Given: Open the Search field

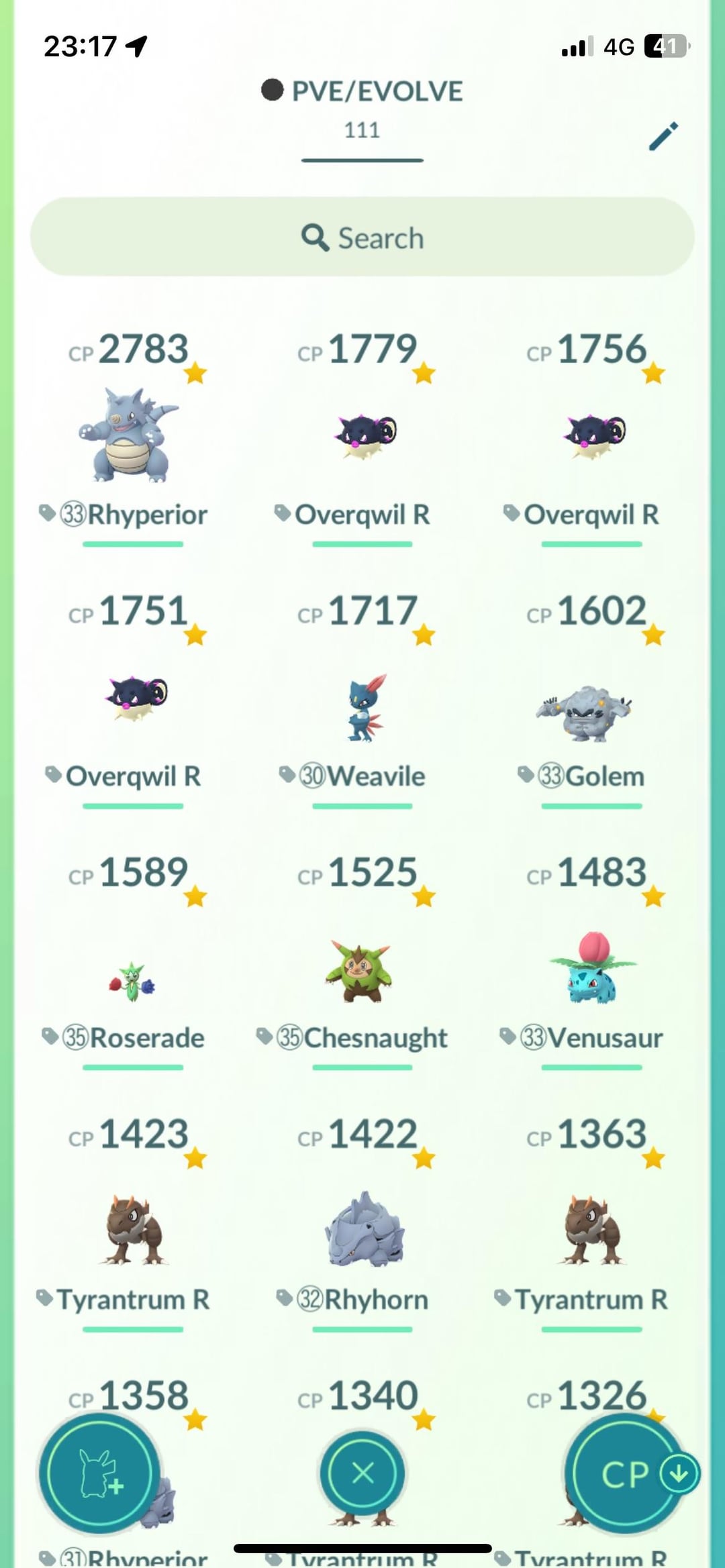Looking at the screenshot, I should (x=362, y=238).
